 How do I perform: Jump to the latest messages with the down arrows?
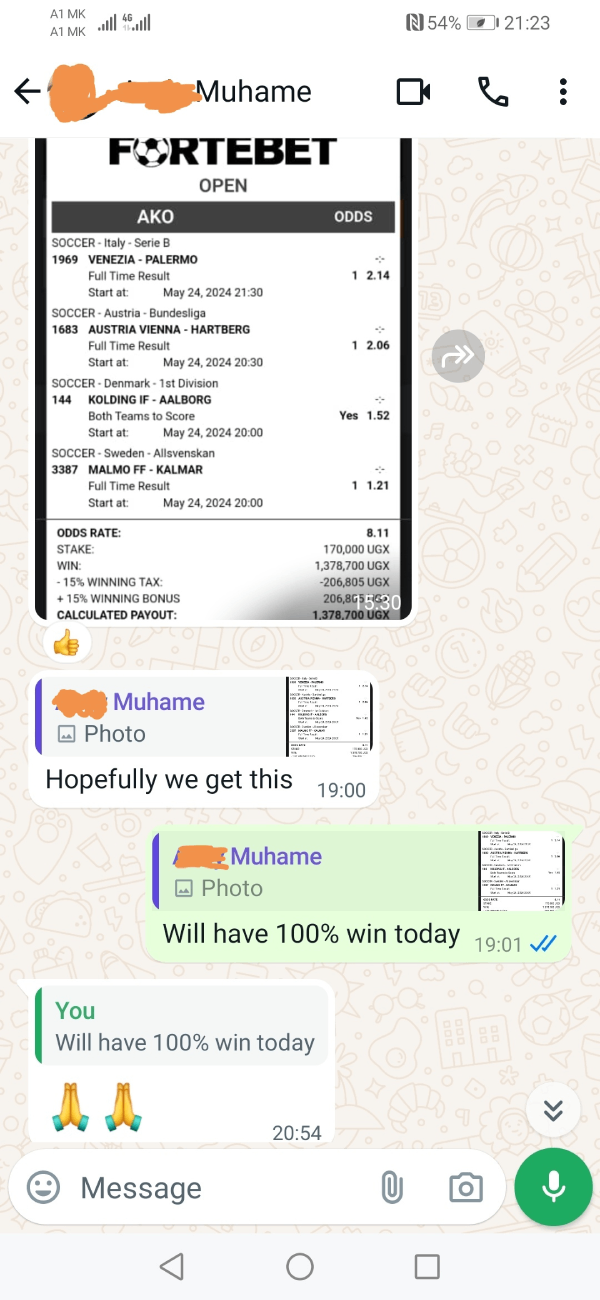click(x=553, y=1110)
